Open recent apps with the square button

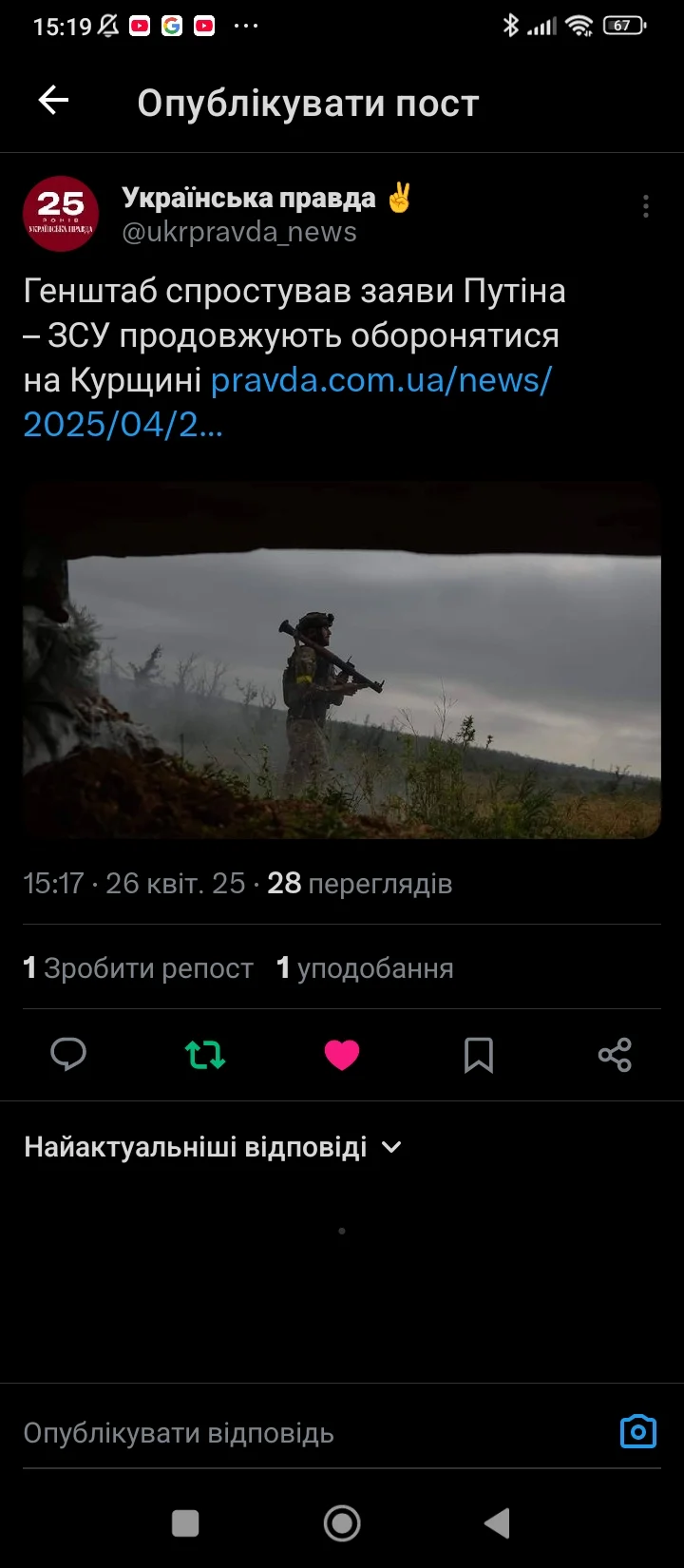pyautogui.click(x=185, y=1523)
